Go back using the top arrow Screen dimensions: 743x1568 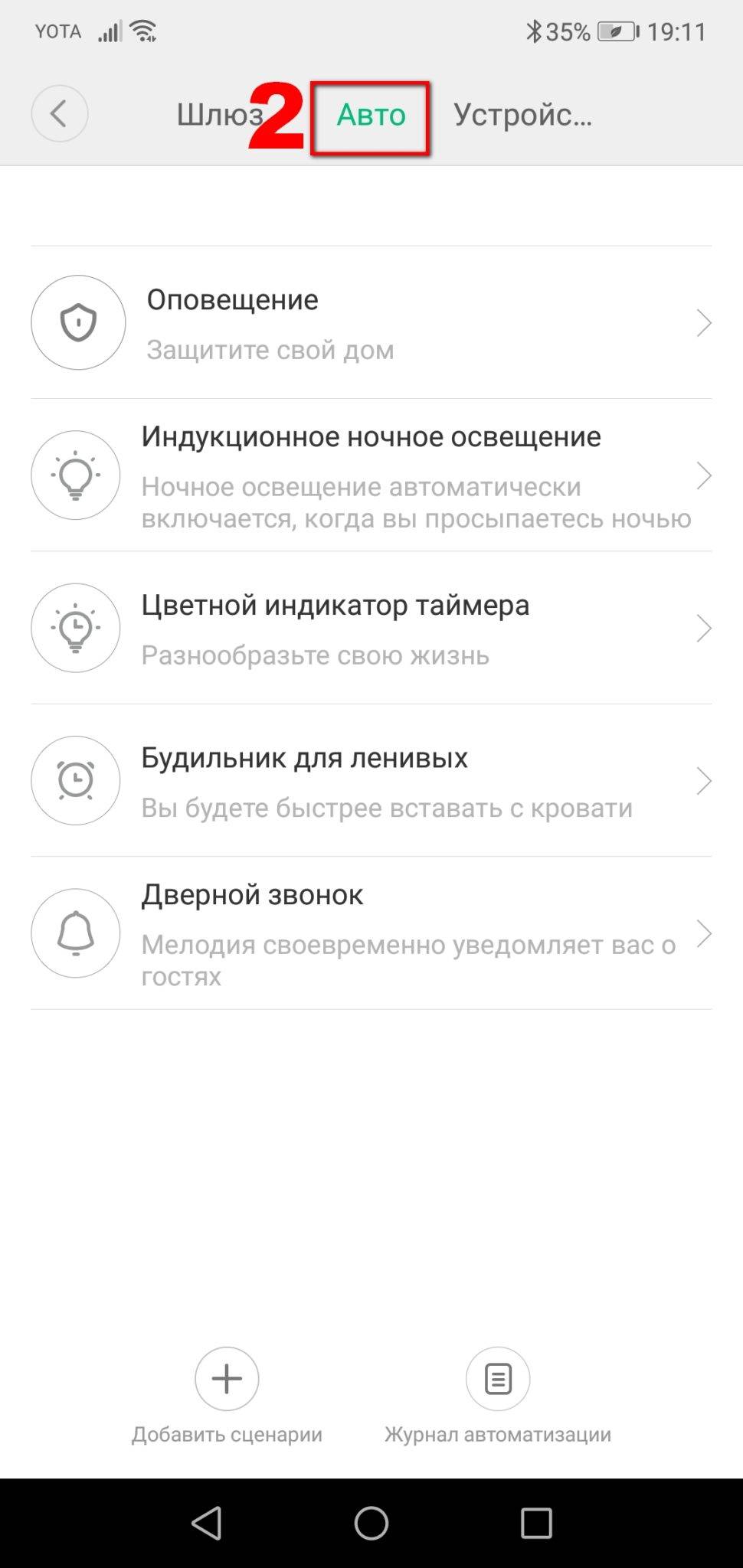click(x=59, y=114)
